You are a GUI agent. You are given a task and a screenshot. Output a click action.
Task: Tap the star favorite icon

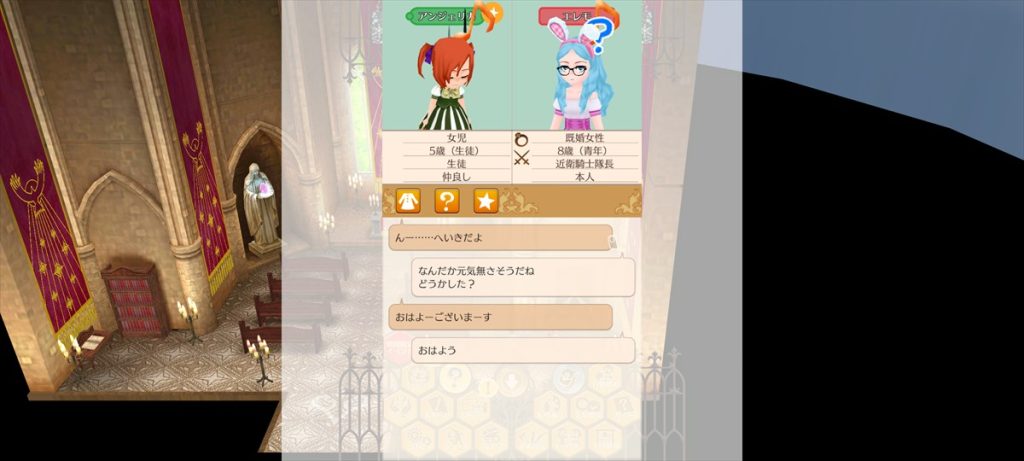click(486, 201)
